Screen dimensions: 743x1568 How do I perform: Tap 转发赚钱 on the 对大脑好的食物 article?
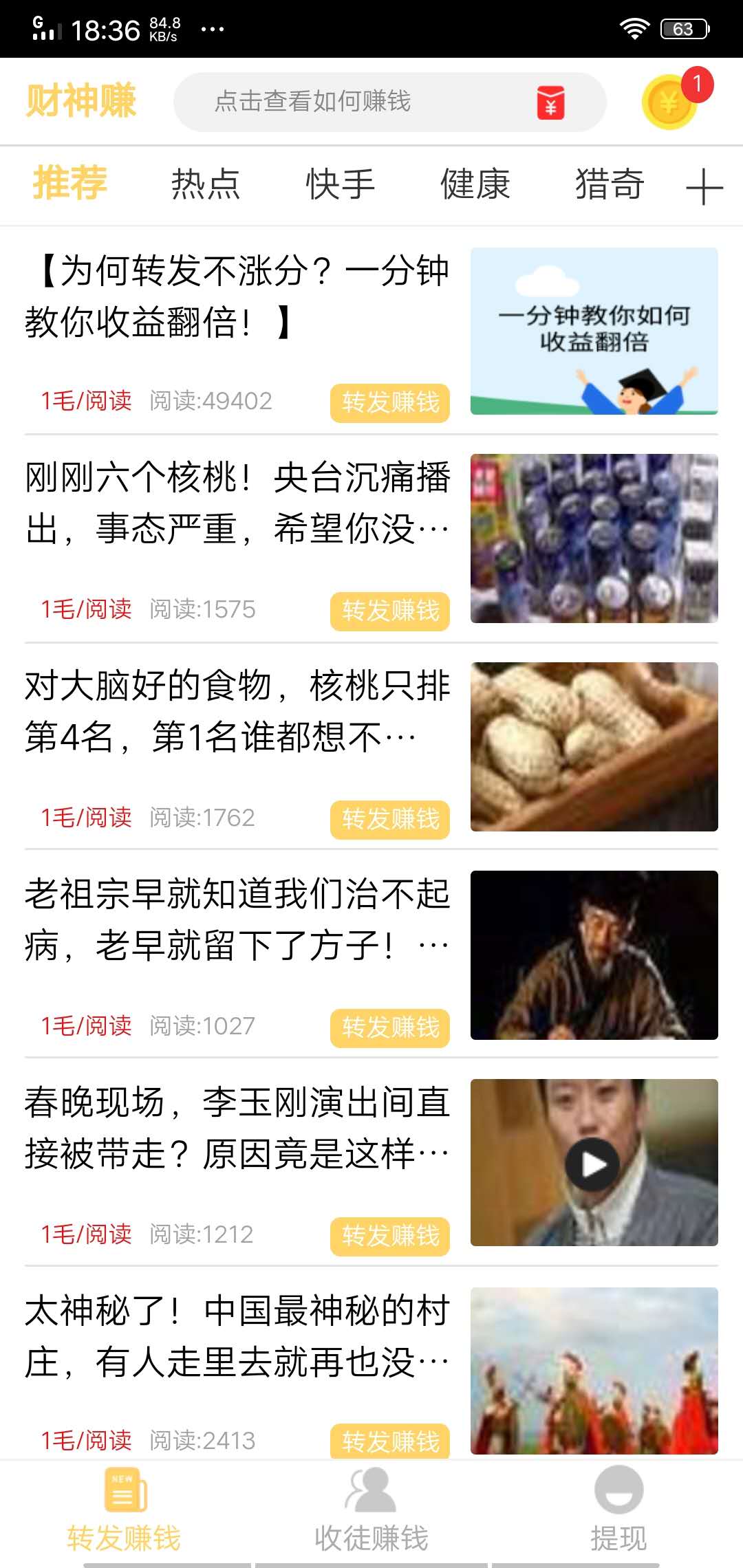pyautogui.click(x=389, y=819)
